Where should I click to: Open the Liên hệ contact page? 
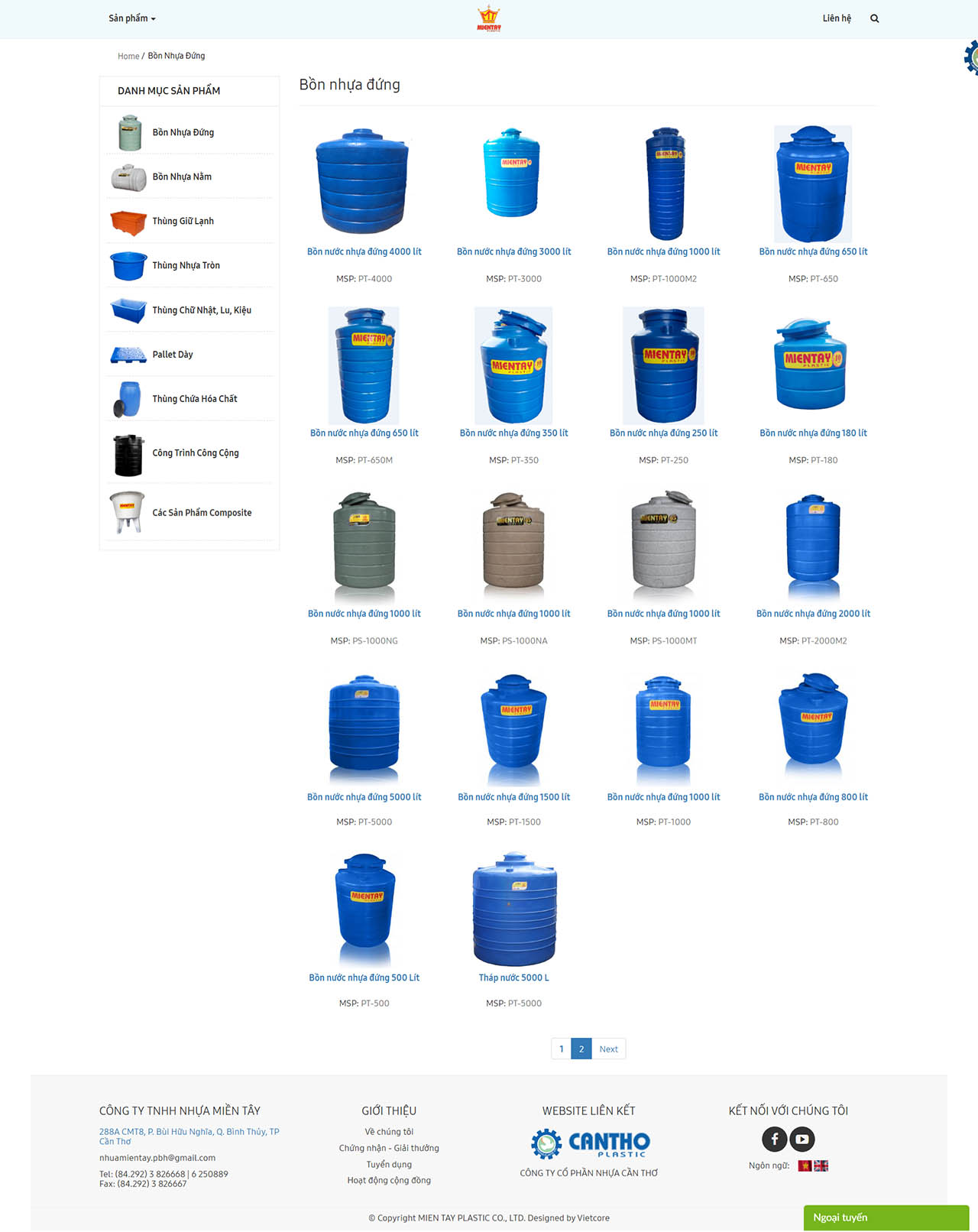coord(836,18)
